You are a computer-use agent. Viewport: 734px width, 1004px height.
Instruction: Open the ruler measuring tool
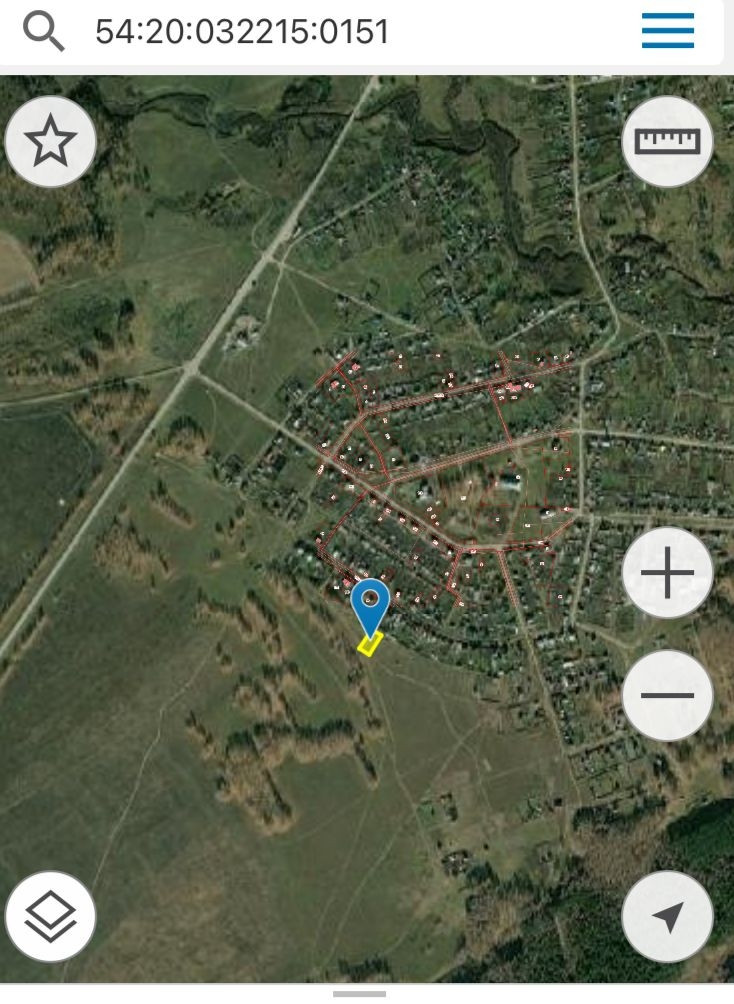pyautogui.click(x=667, y=142)
